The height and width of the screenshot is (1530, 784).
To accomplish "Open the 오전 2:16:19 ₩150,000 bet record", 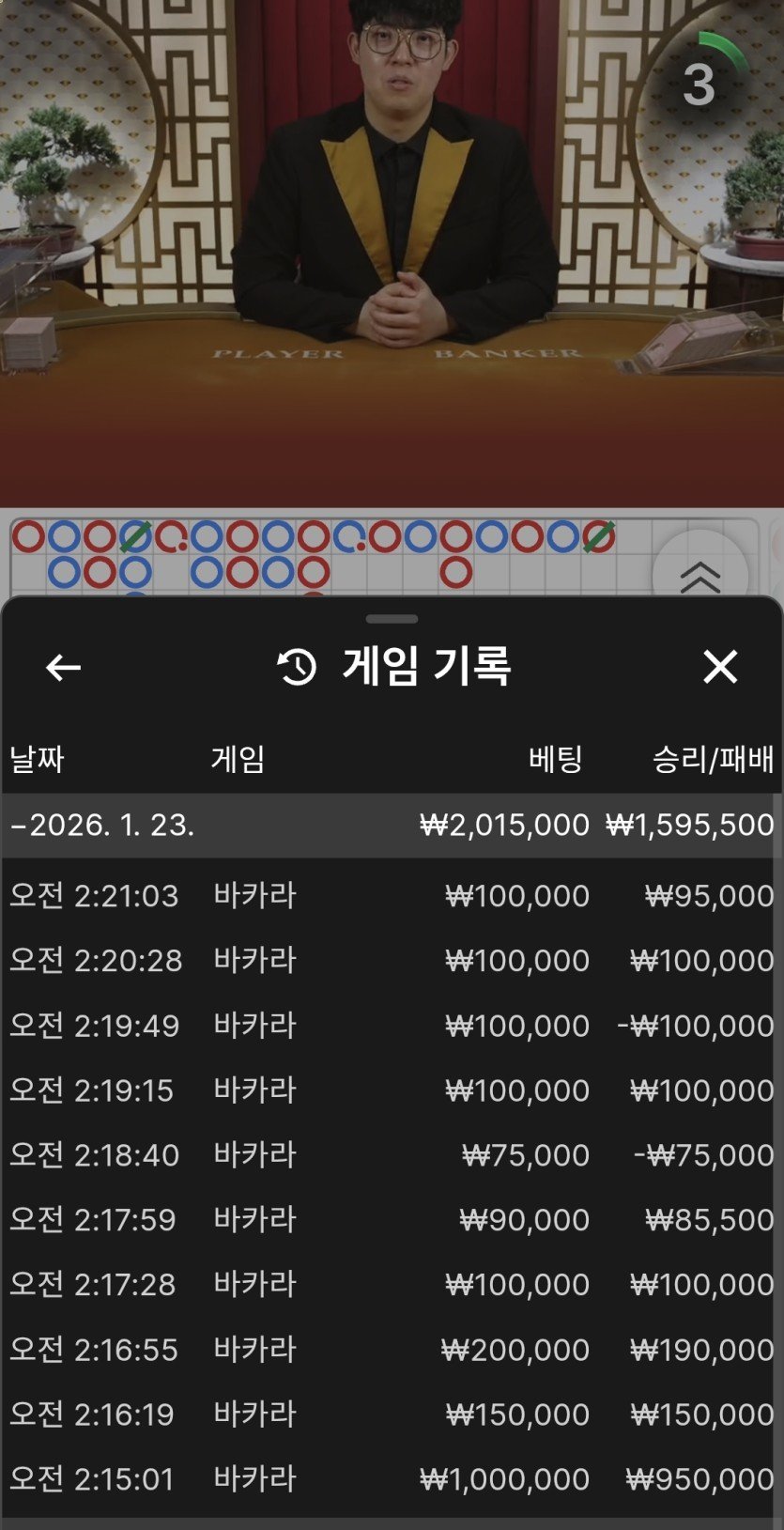I will (x=391, y=1414).
